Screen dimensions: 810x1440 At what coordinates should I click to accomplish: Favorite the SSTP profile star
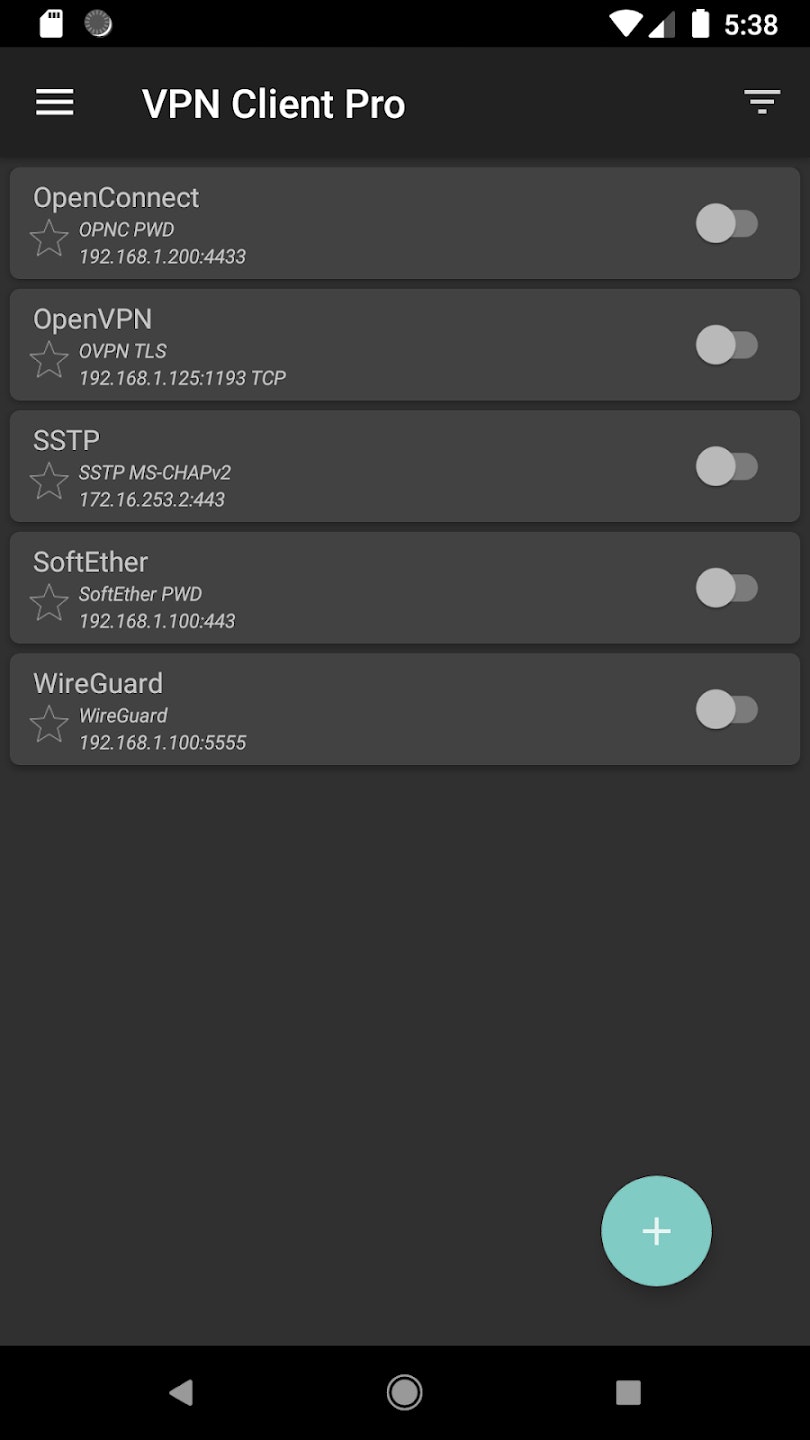49,481
